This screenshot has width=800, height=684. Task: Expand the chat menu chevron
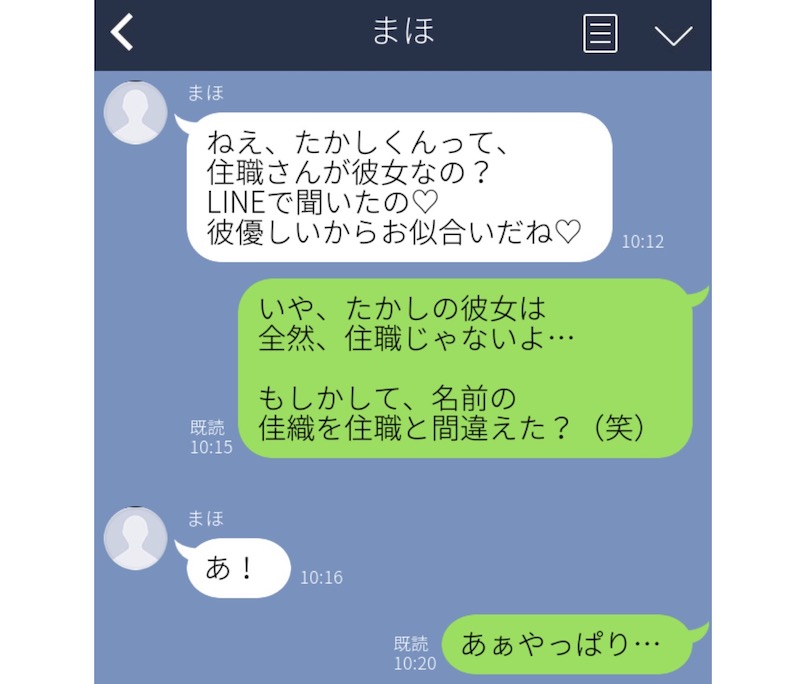[x=673, y=35]
